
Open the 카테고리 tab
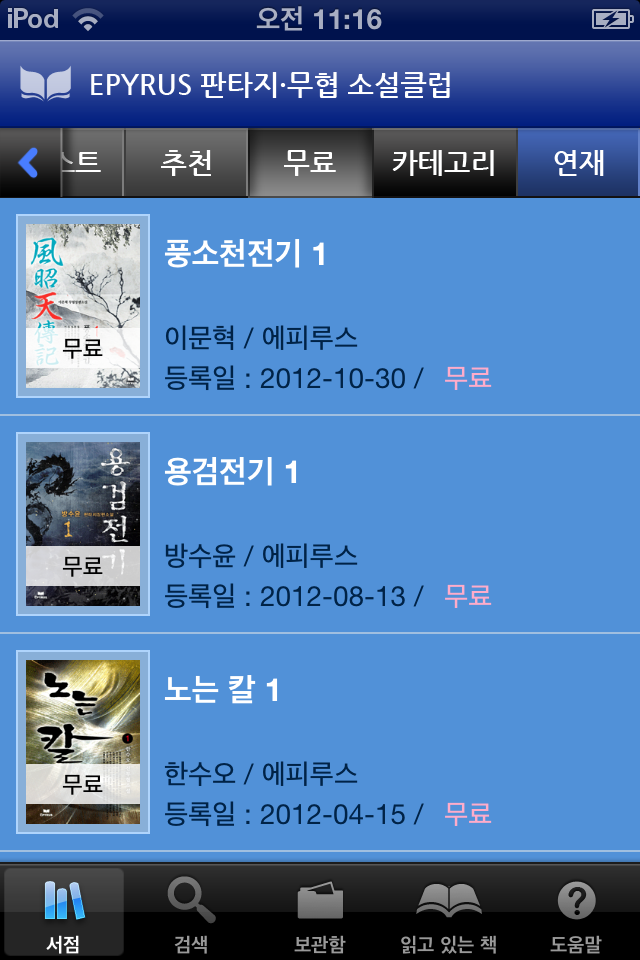pos(443,163)
